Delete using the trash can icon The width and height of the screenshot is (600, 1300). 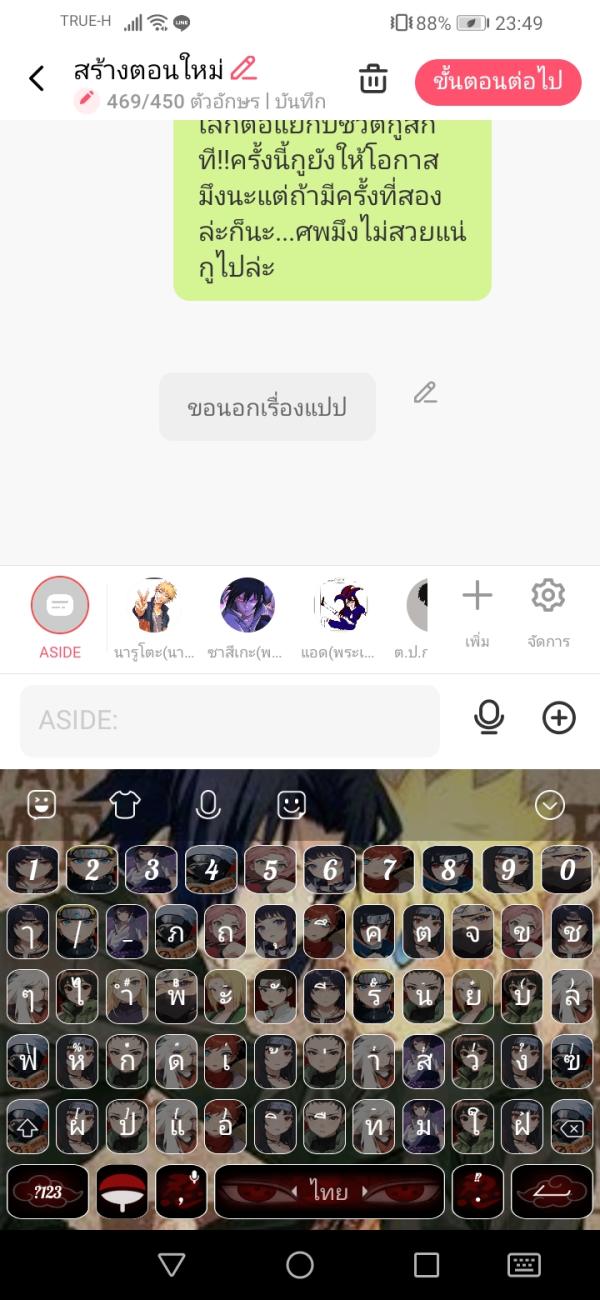point(373,79)
